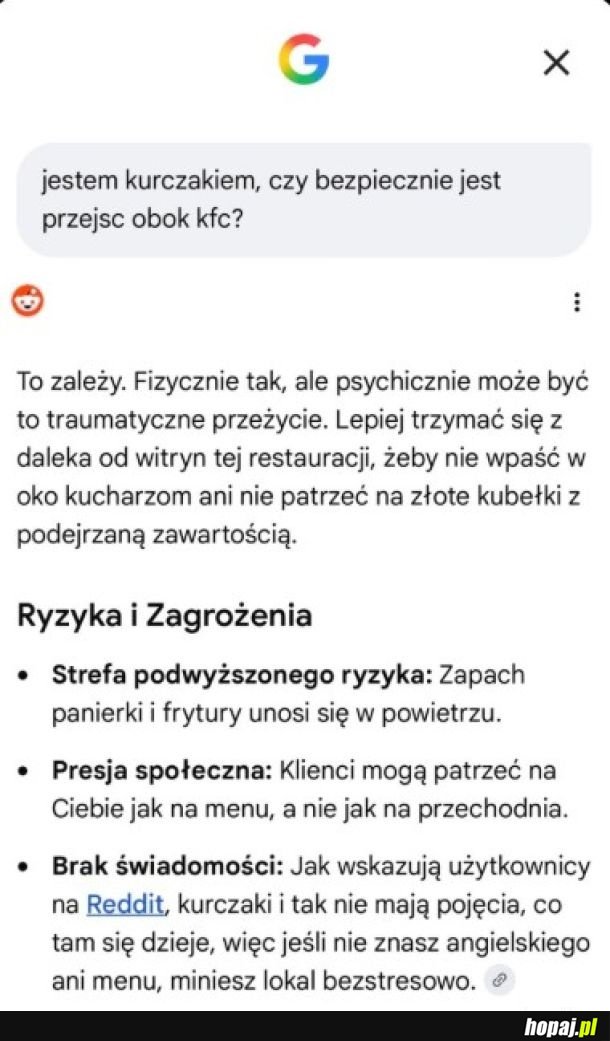Image resolution: width=610 pixels, height=1041 pixels.
Task: Open the Reddit source icon
Action: click(28, 302)
